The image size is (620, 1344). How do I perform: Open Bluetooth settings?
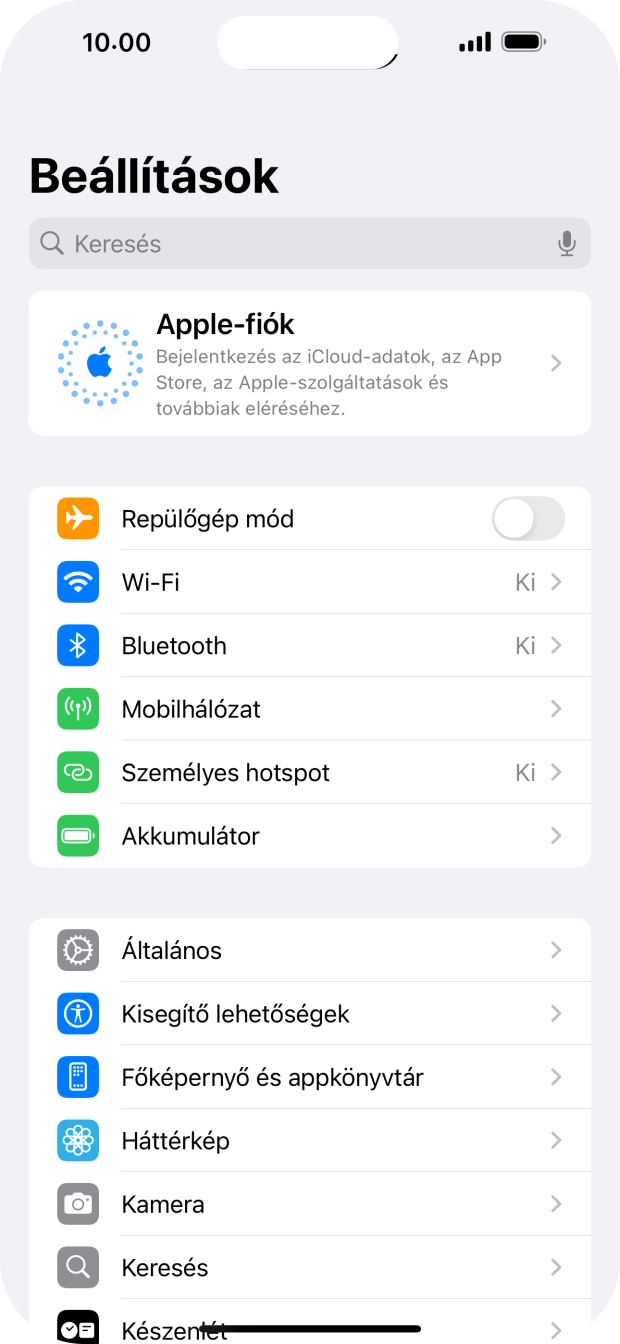pos(310,646)
